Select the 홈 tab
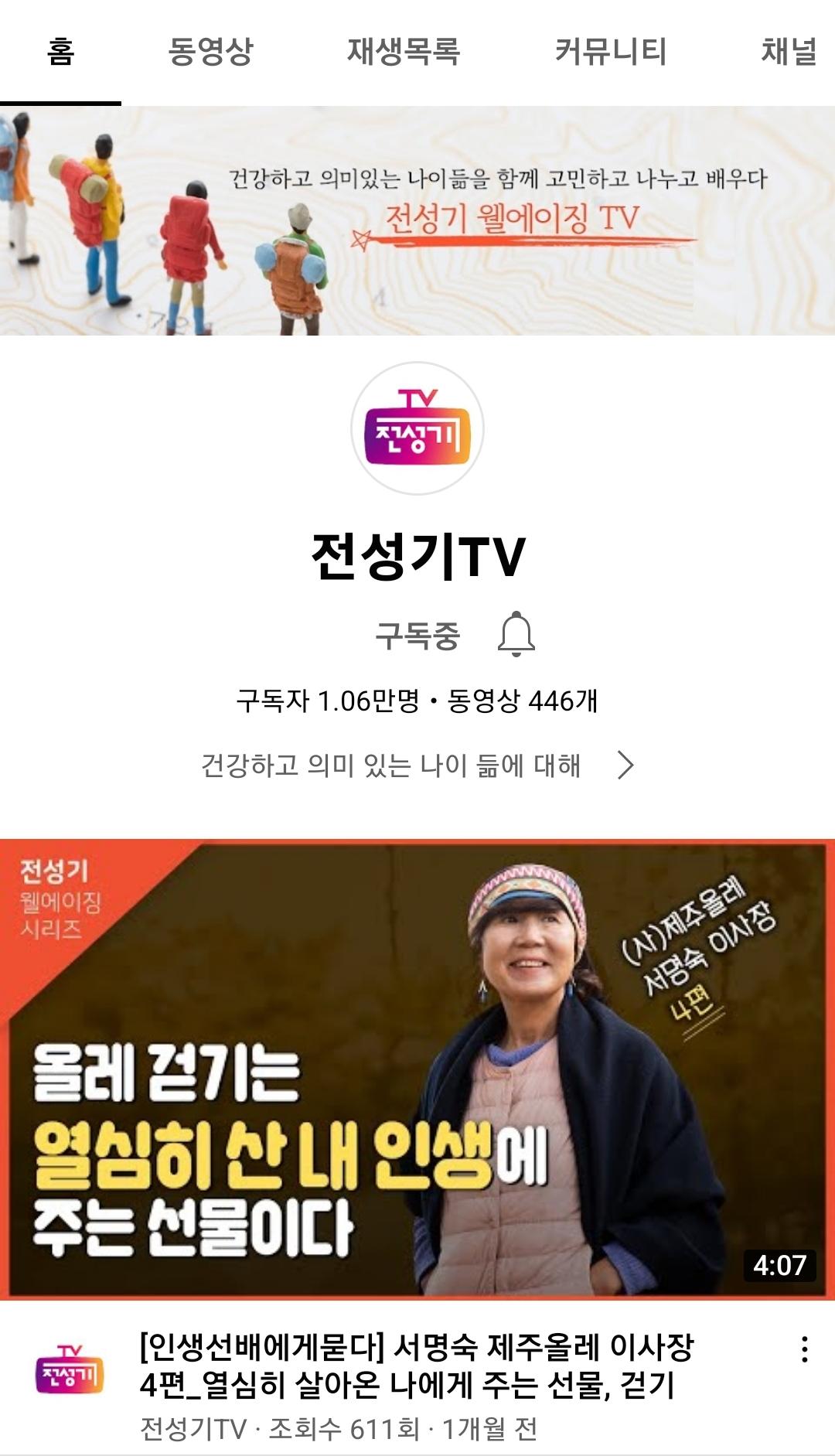The width and height of the screenshot is (835, 1456). [60, 52]
